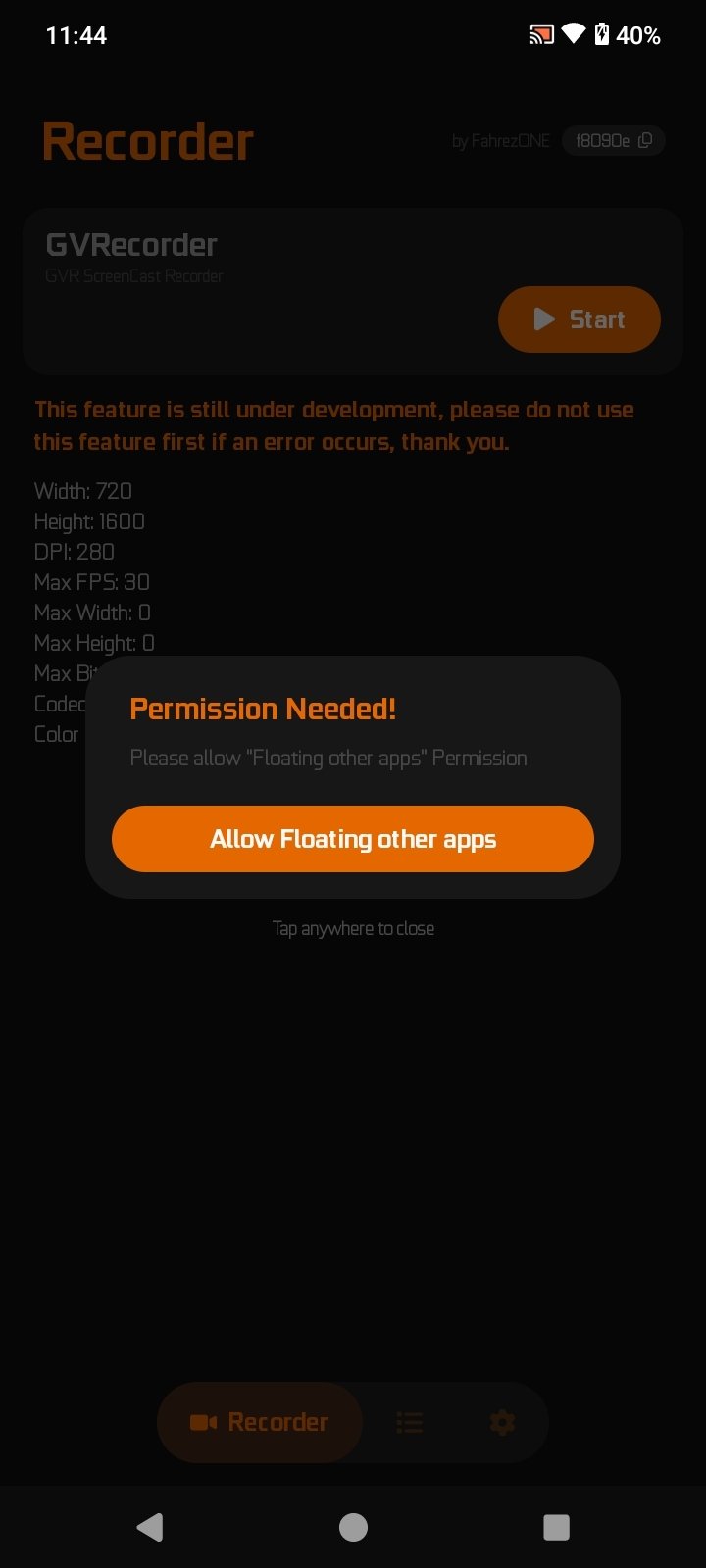Open settings via the gear icon
The height and width of the screenshot is (1568, 706).
click(x=502, y=1422)
